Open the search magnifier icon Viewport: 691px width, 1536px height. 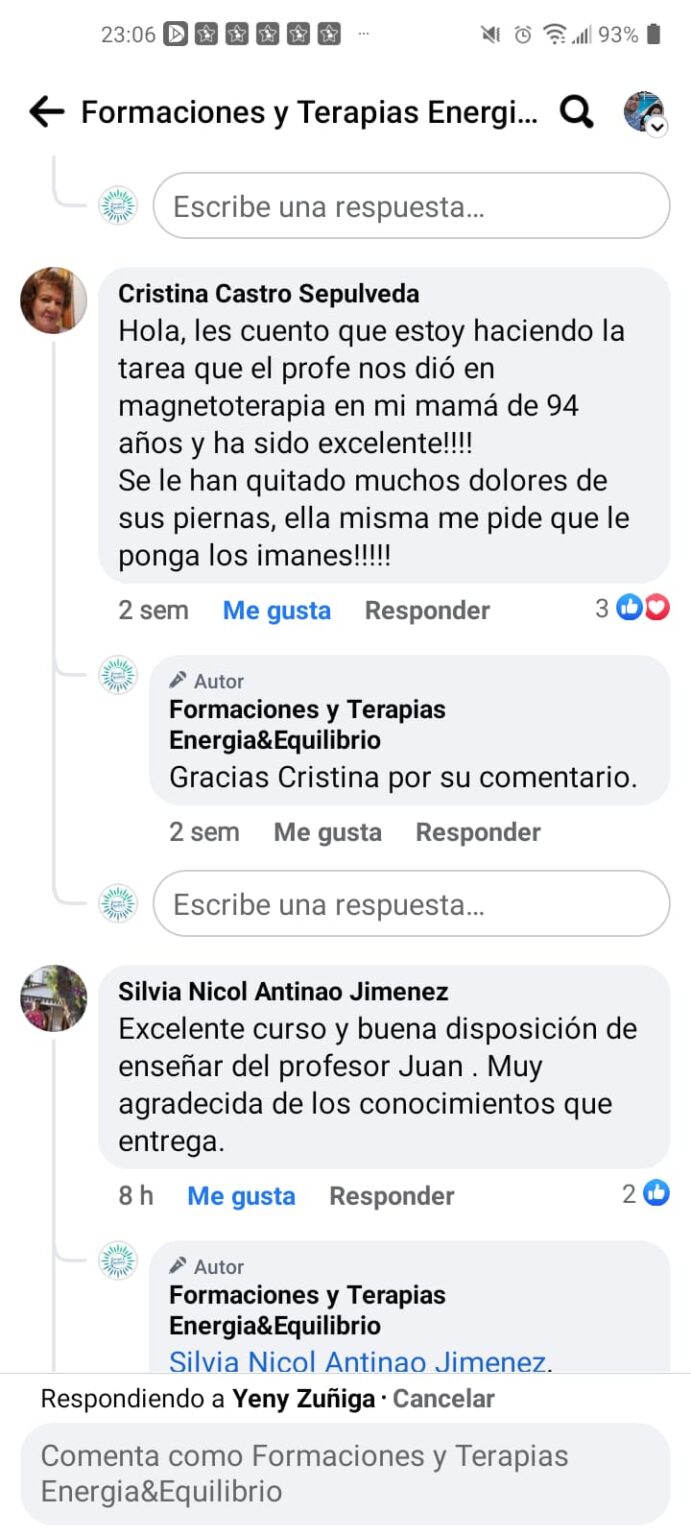click(577, 112)
